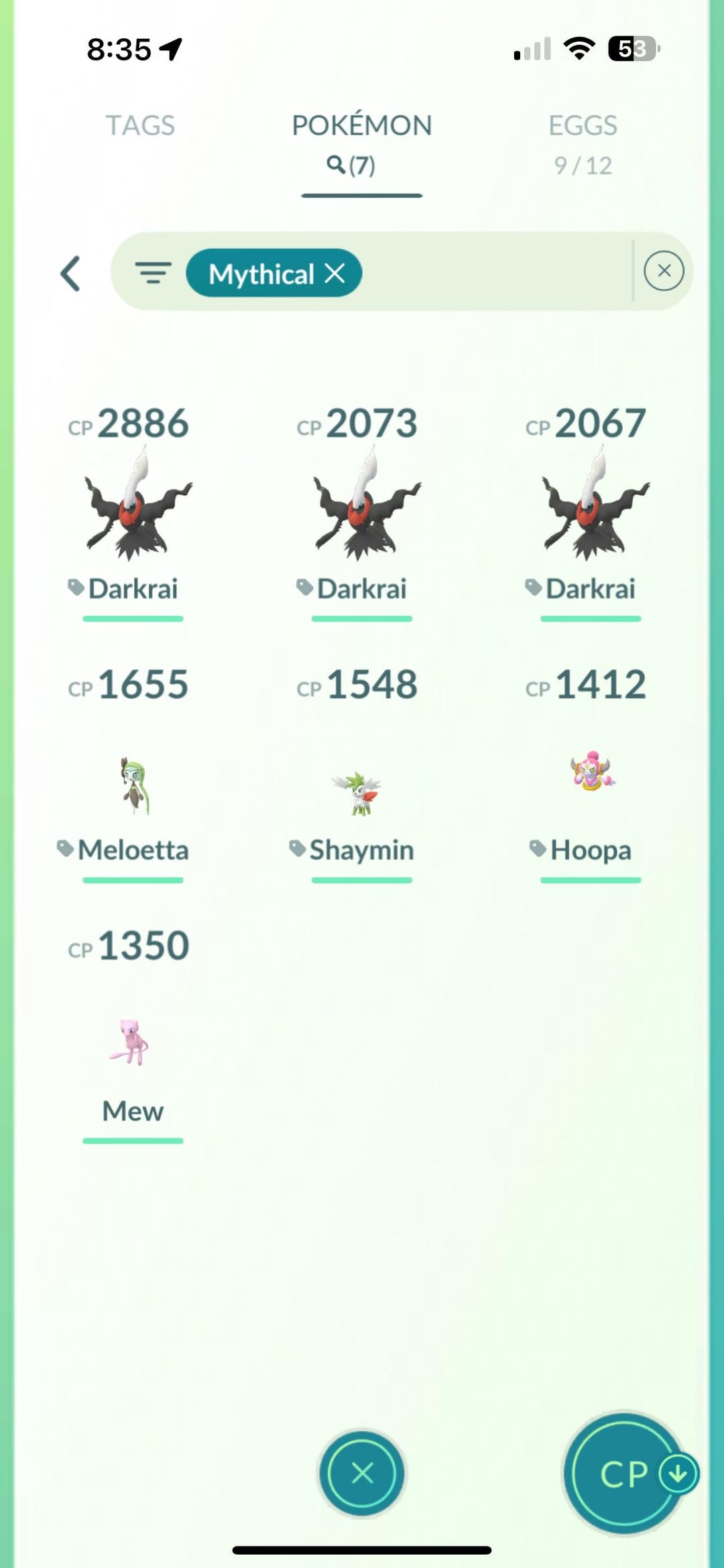724x1568 pixels.
Task: Remove the Mythical filter chip
Action: (335, 273)
